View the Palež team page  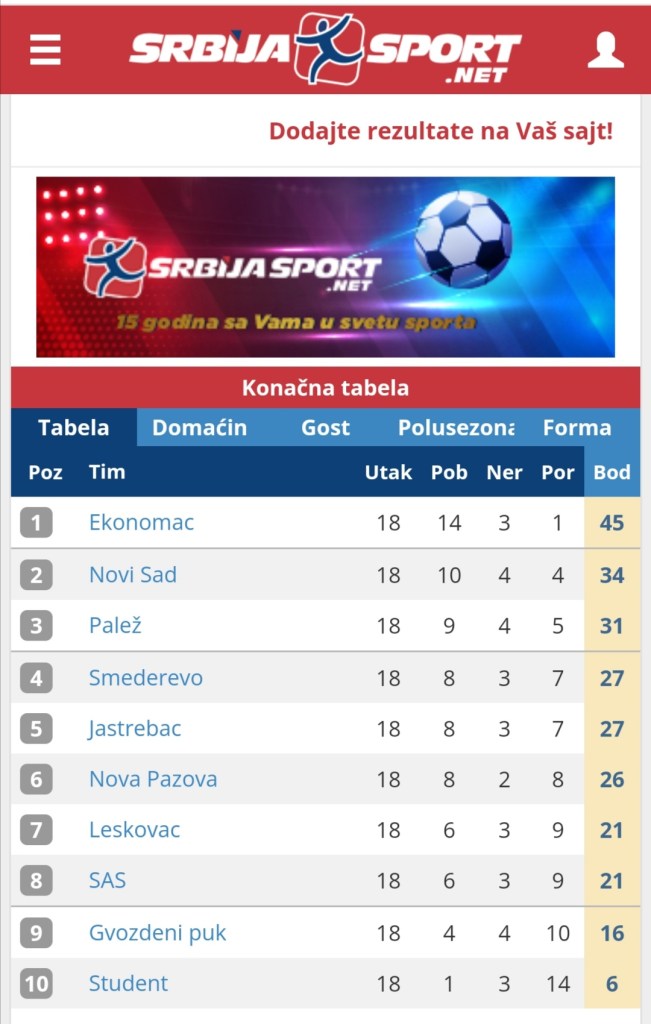pos(115,626)
